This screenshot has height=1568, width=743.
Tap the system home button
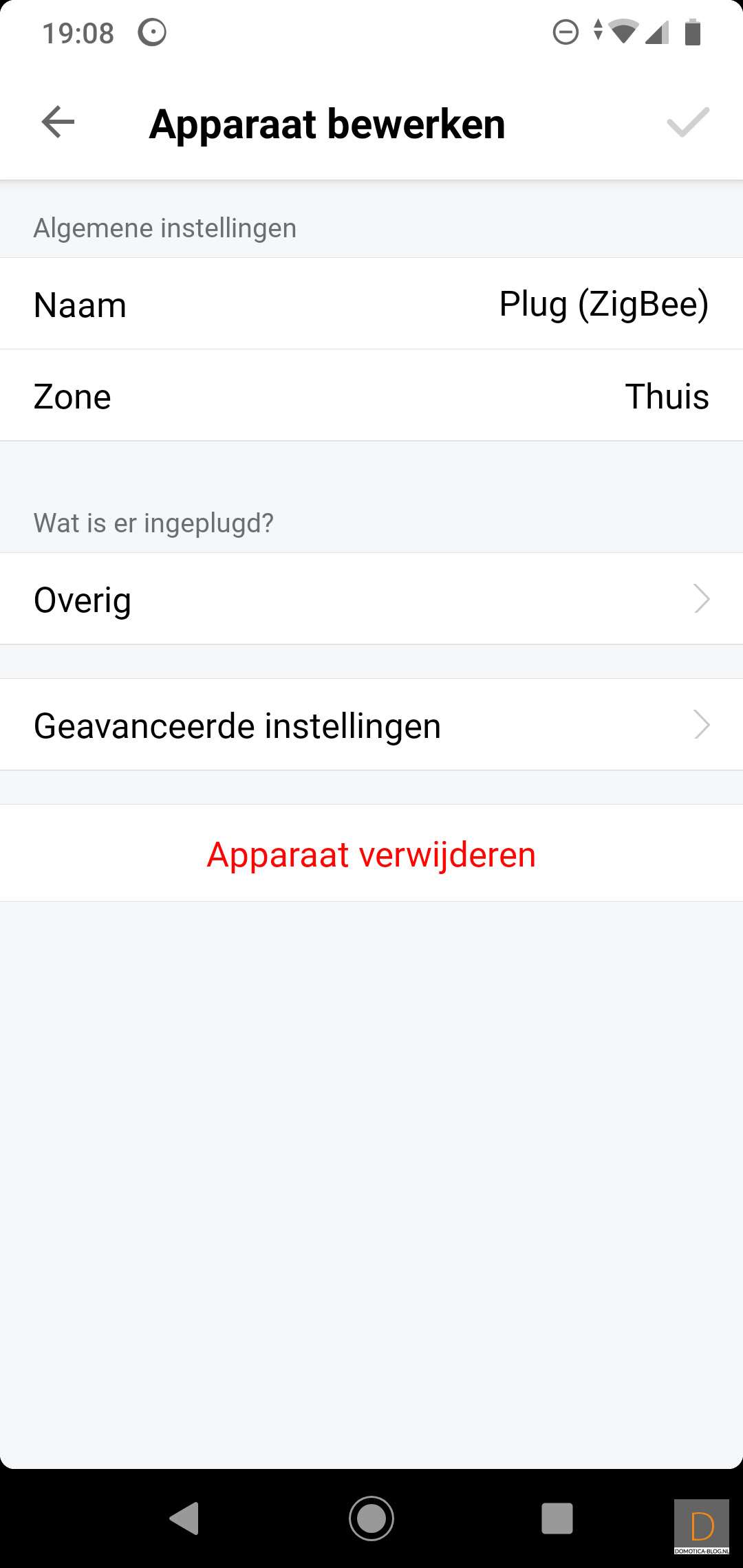(x=371, y=1518)
